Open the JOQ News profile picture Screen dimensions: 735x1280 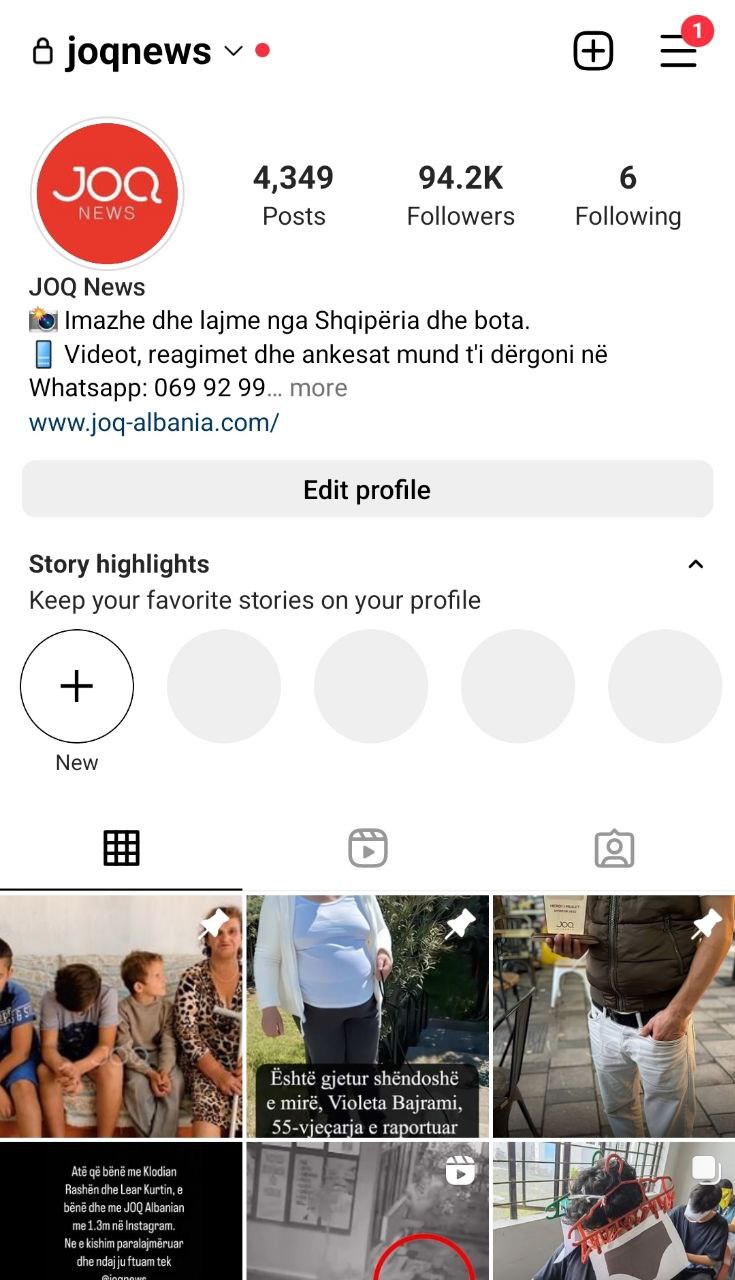tap(107, 193)
